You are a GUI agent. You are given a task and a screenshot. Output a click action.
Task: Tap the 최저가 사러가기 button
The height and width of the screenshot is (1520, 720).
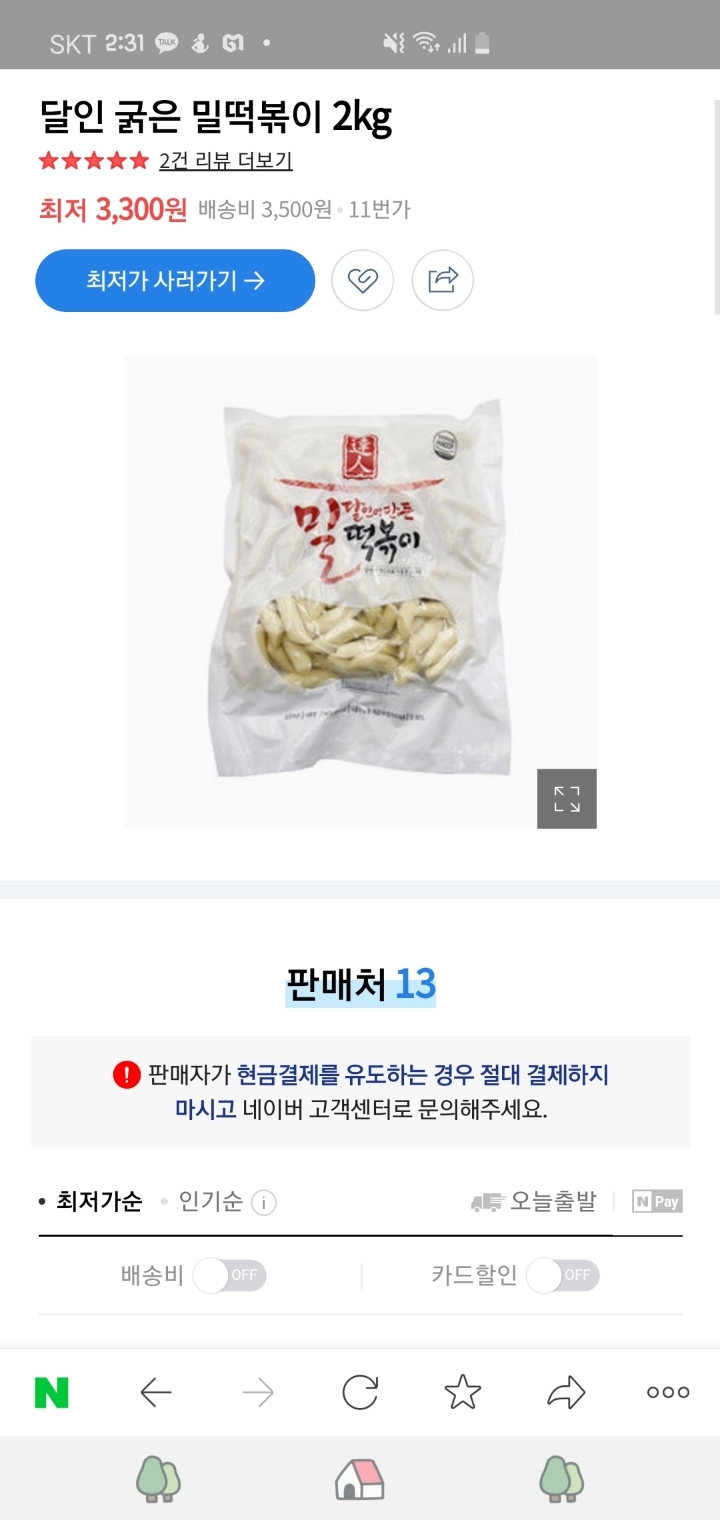(175, 281)
